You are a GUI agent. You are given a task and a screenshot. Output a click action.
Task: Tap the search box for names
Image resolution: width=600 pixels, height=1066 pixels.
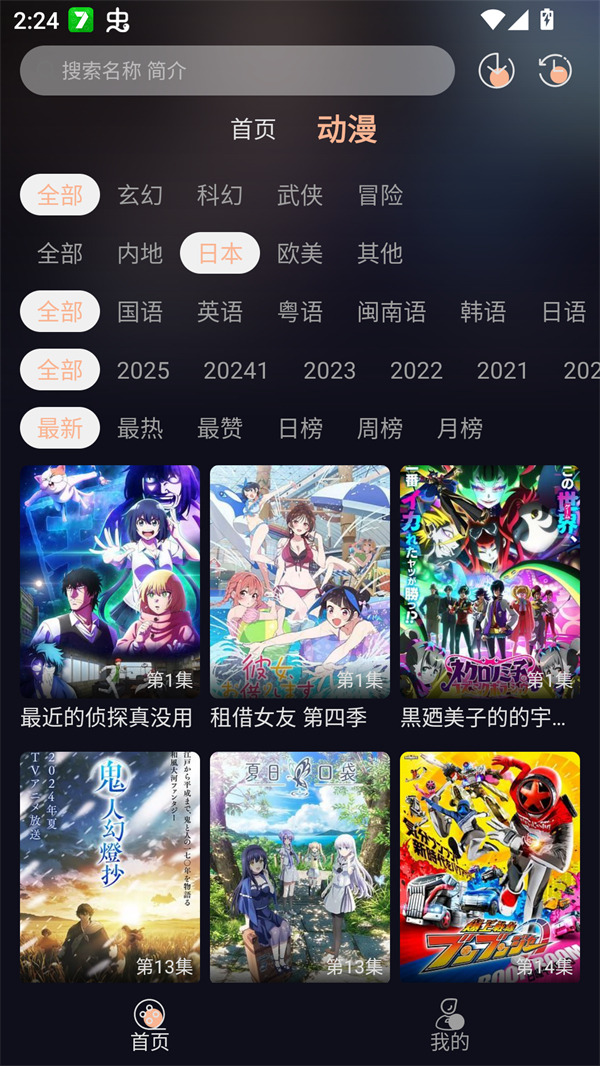pos(237,71)
